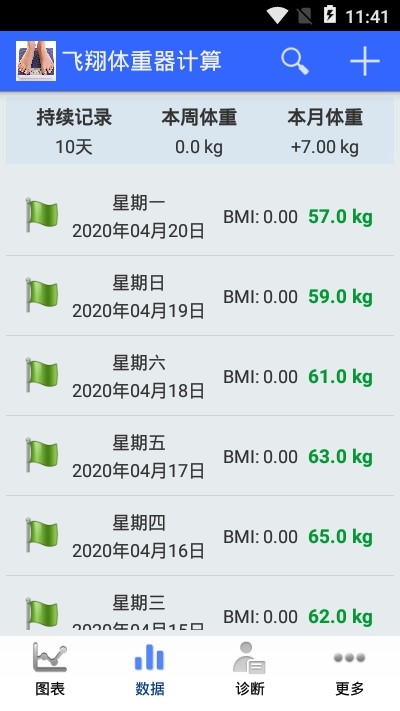Select the 数据 tab
The image size is (400, 711).
[x=150, y=670]
